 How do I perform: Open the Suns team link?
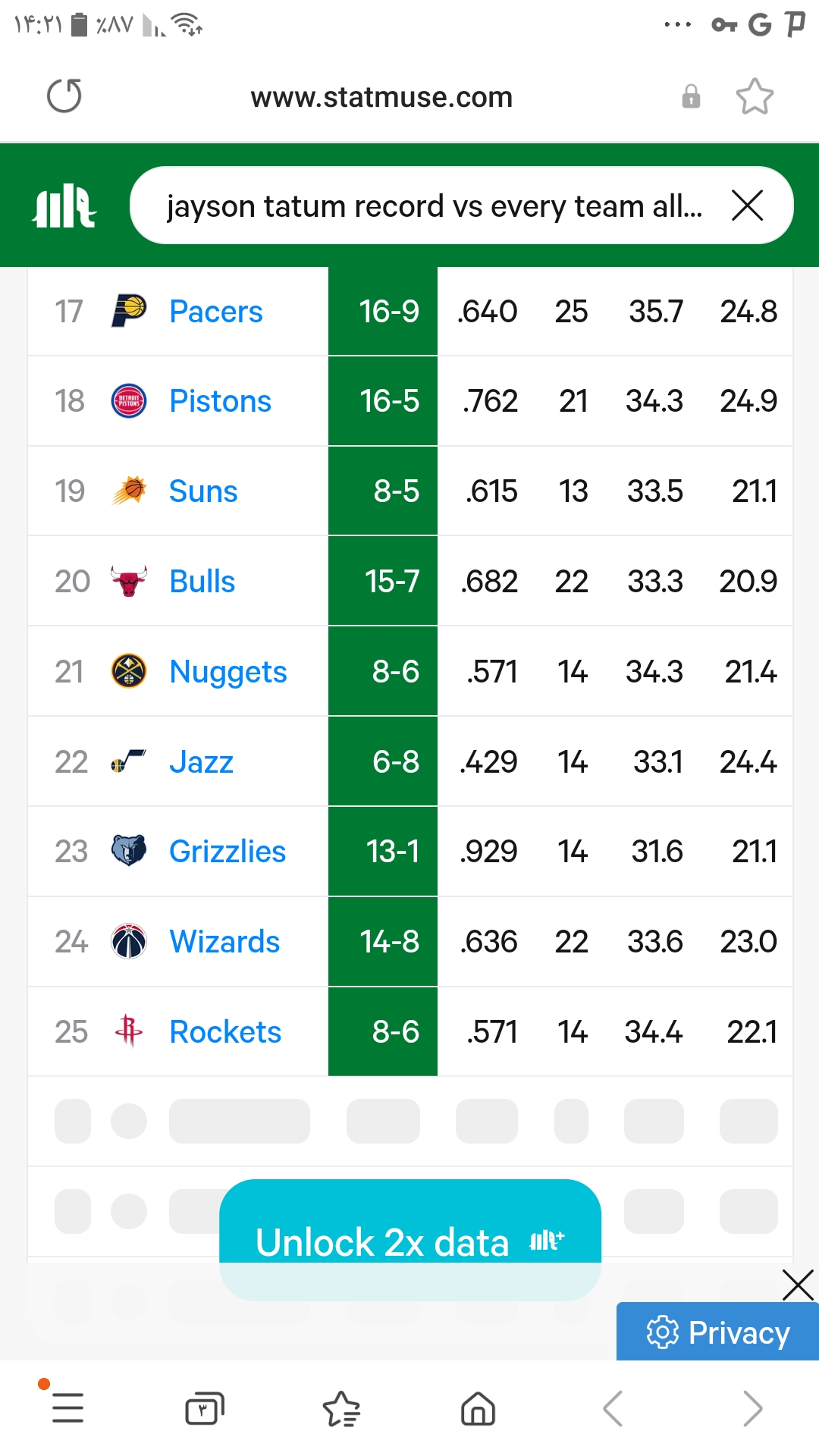coord(203,491)
